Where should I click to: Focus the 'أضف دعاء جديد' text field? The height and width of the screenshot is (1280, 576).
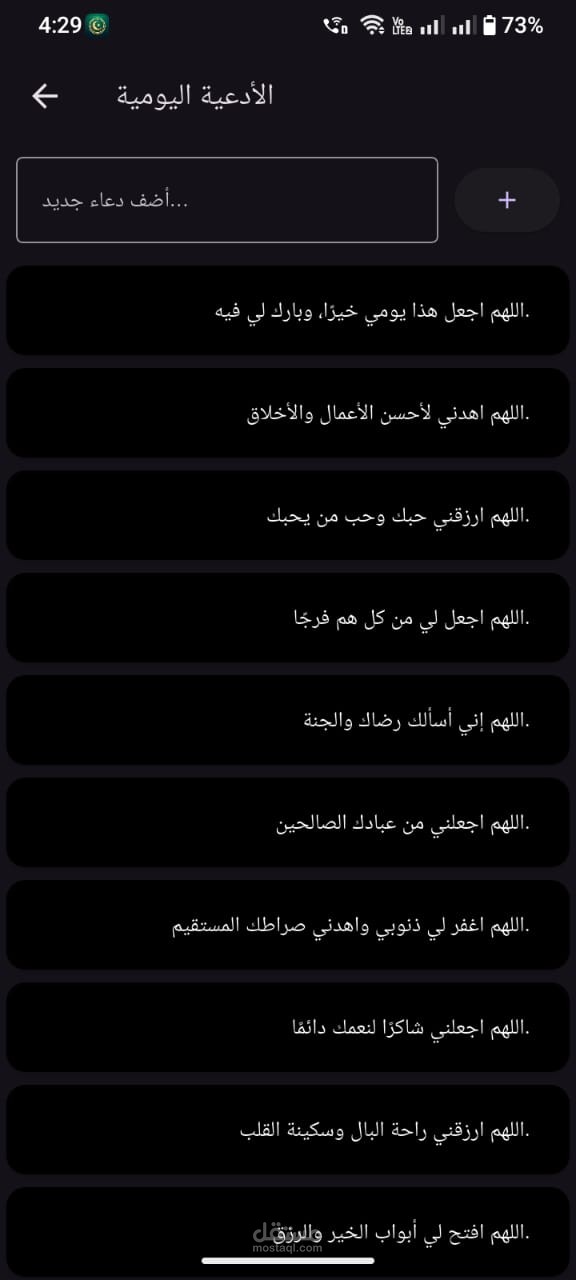pos(227,200)
